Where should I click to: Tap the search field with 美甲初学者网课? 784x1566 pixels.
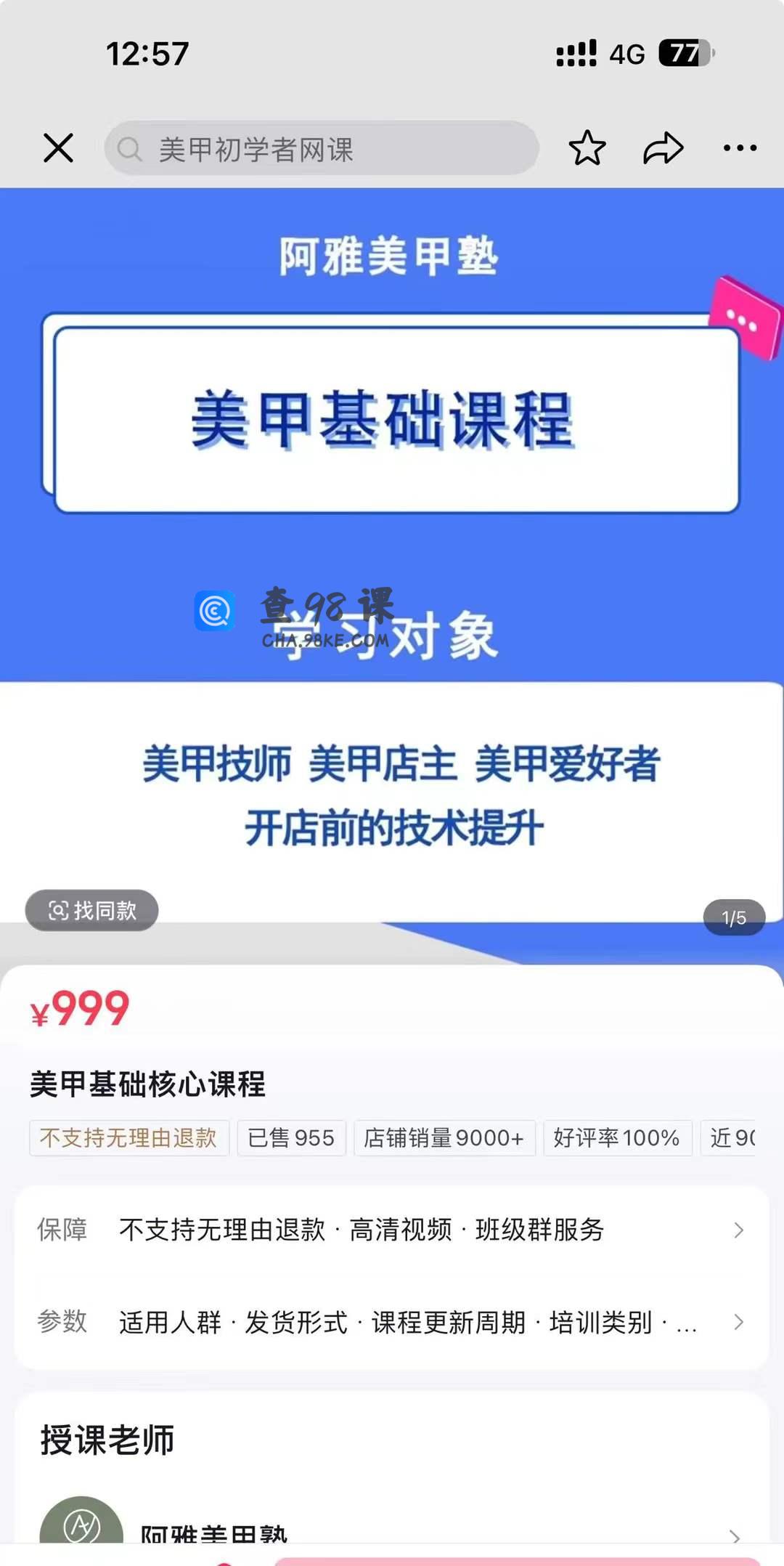coord(322,149)
